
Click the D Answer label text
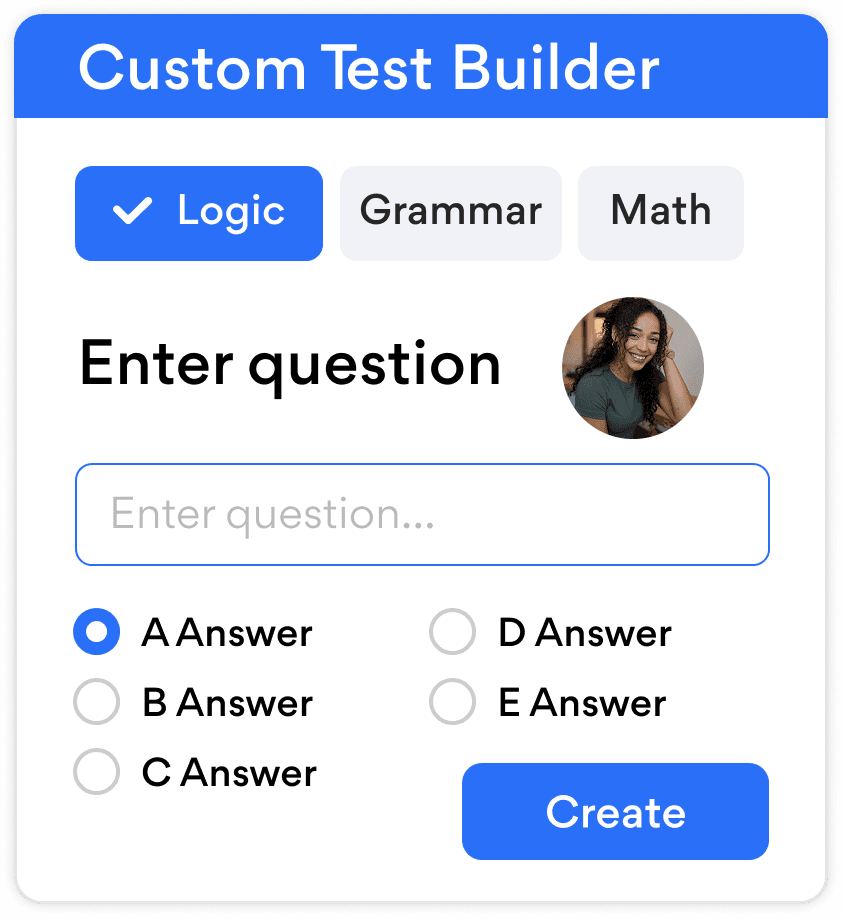click(584, 631)
